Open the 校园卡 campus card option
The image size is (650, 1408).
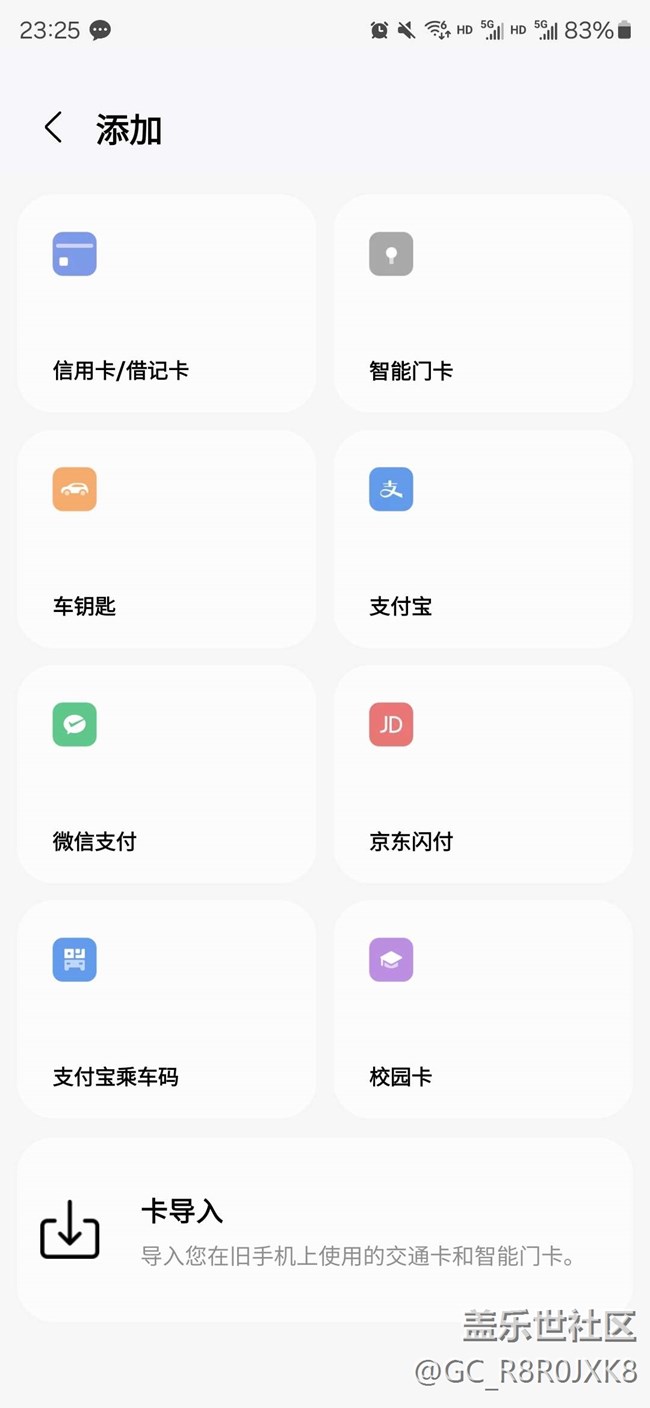tap(482, 1009)
